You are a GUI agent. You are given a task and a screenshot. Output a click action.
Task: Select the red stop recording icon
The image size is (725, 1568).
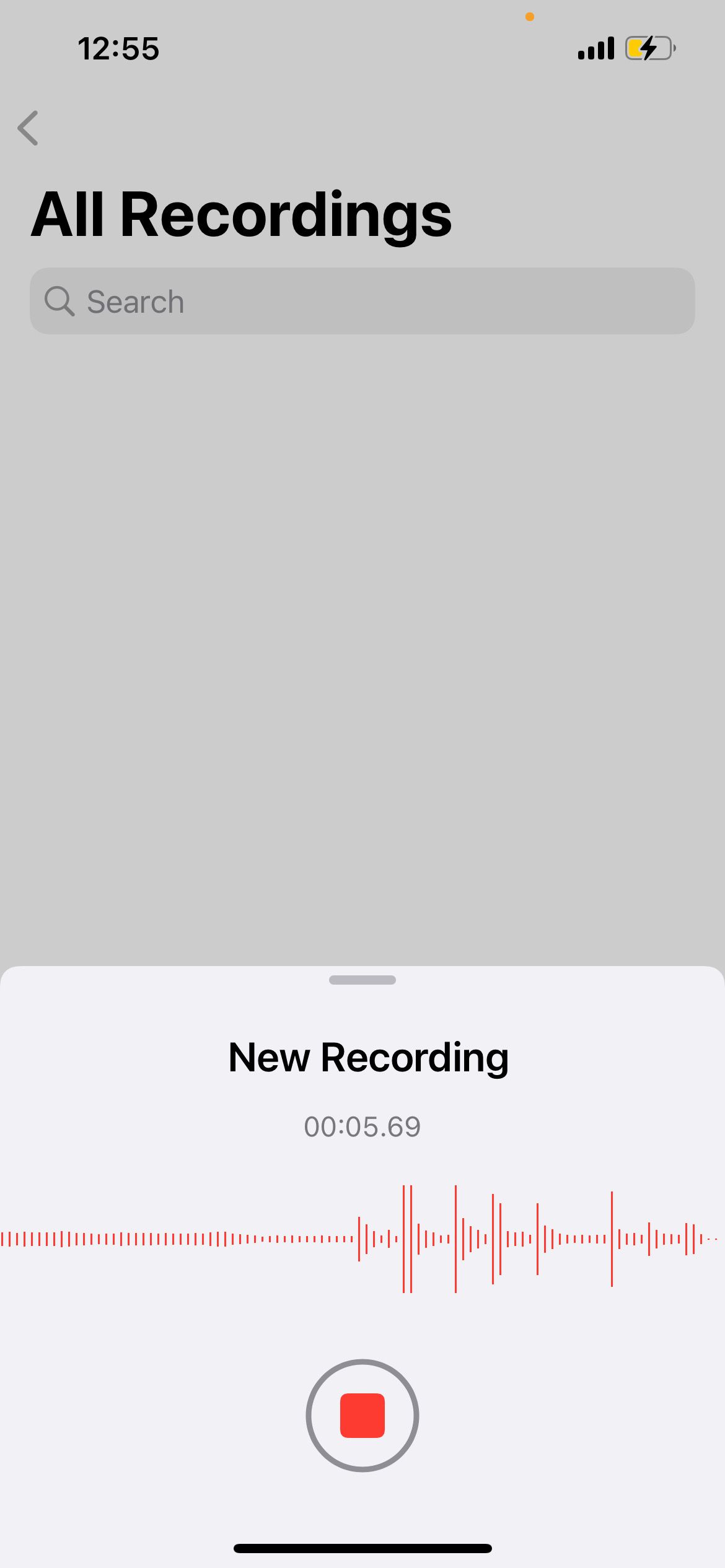[x=362, y=1415]
